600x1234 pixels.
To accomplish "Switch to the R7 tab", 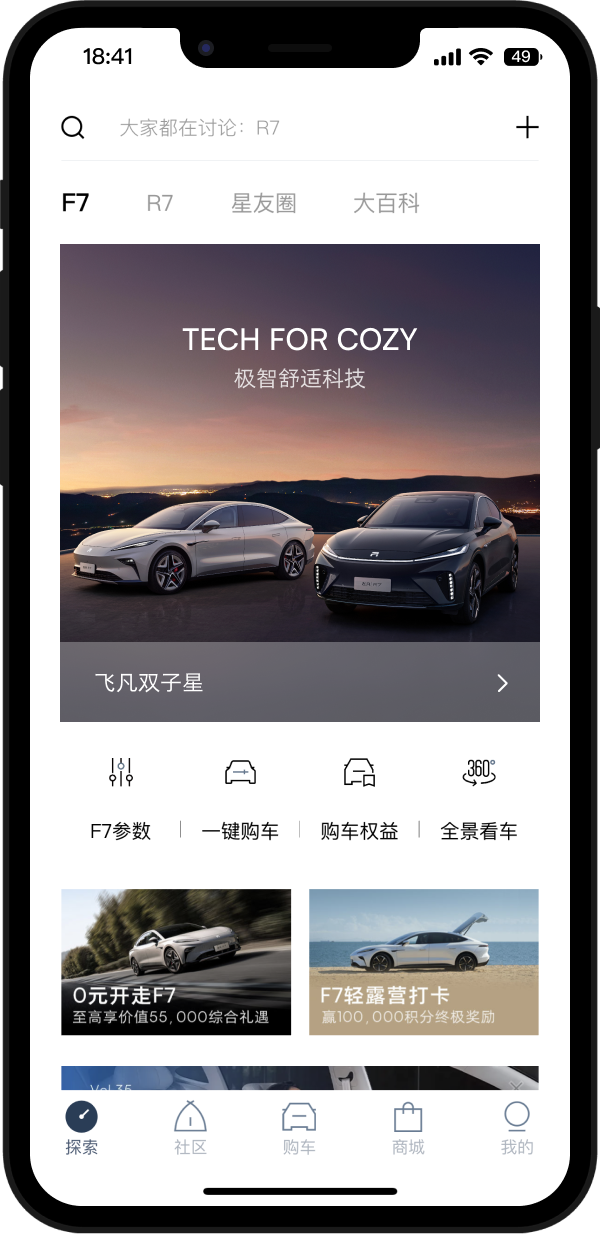I will click(x=160, y=203).
